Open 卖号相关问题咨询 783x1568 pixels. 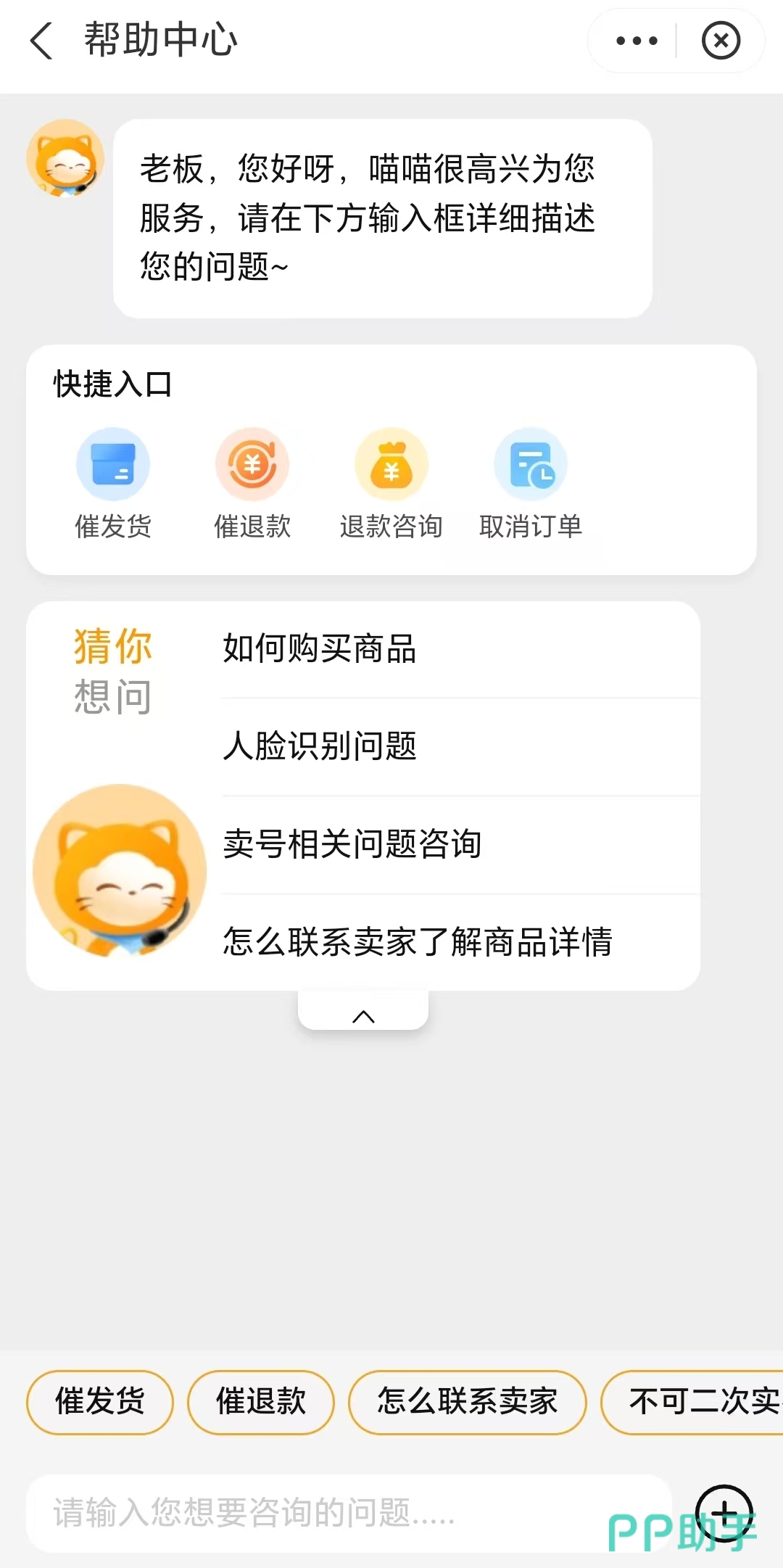pyautogui.click(x=352, y=844)
